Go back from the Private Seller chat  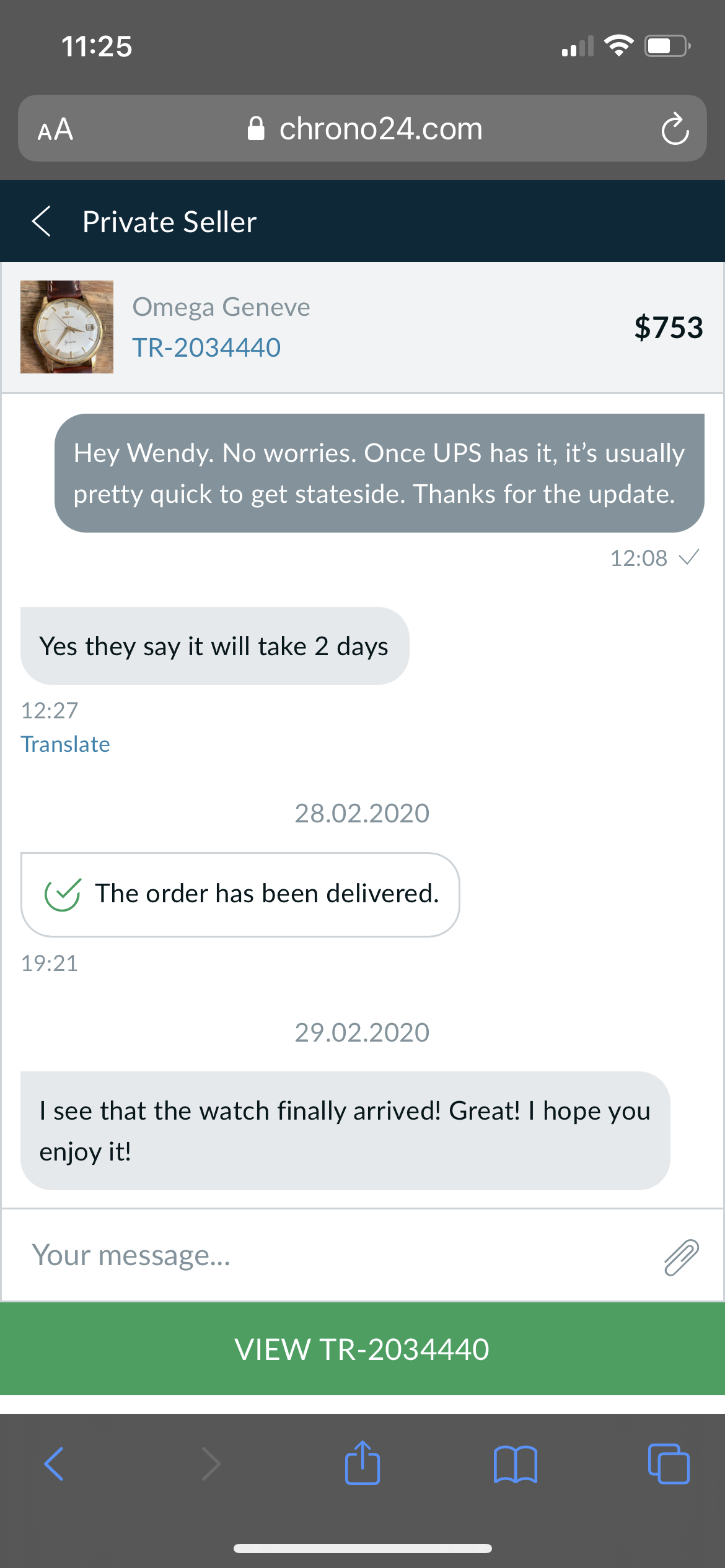coord(42,222)
